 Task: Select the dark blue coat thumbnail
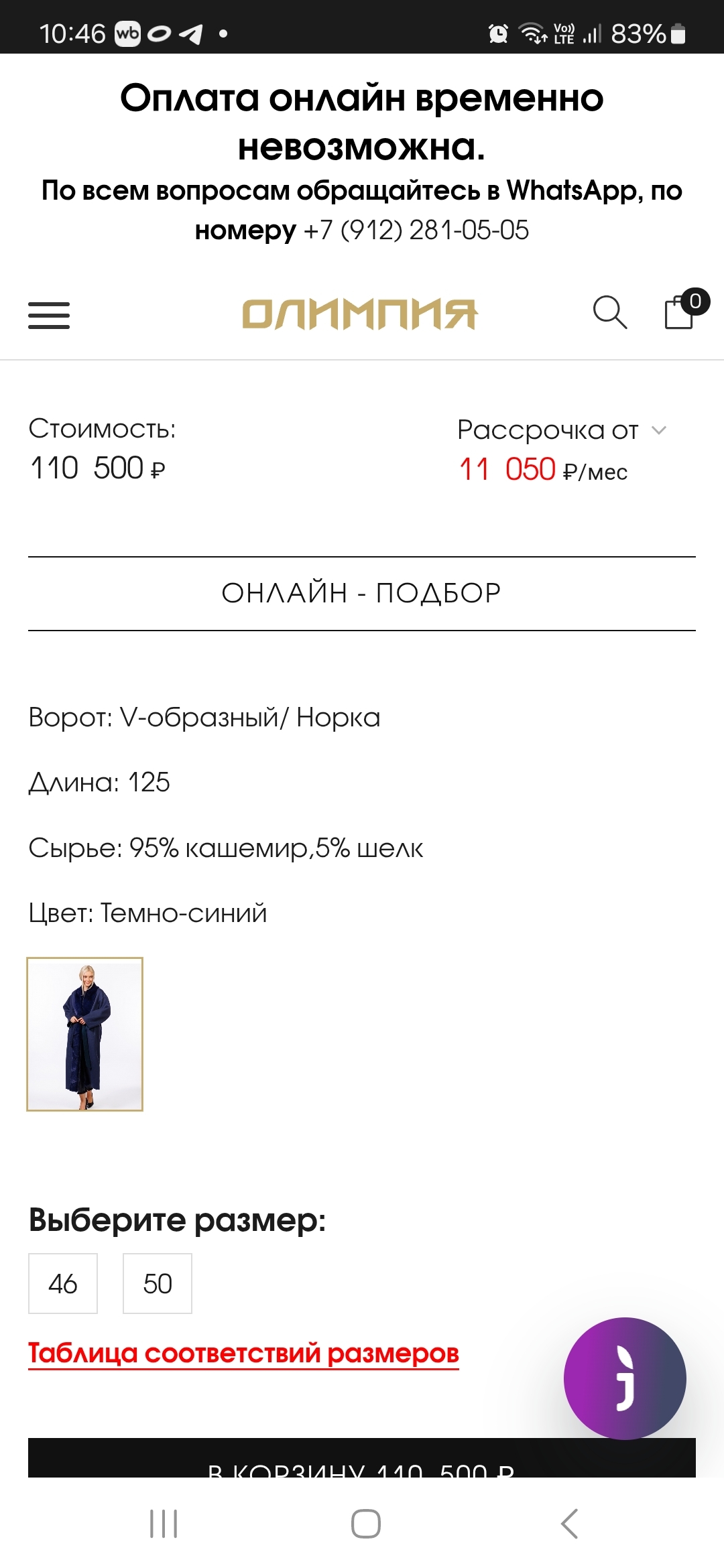click(85, 1034)
